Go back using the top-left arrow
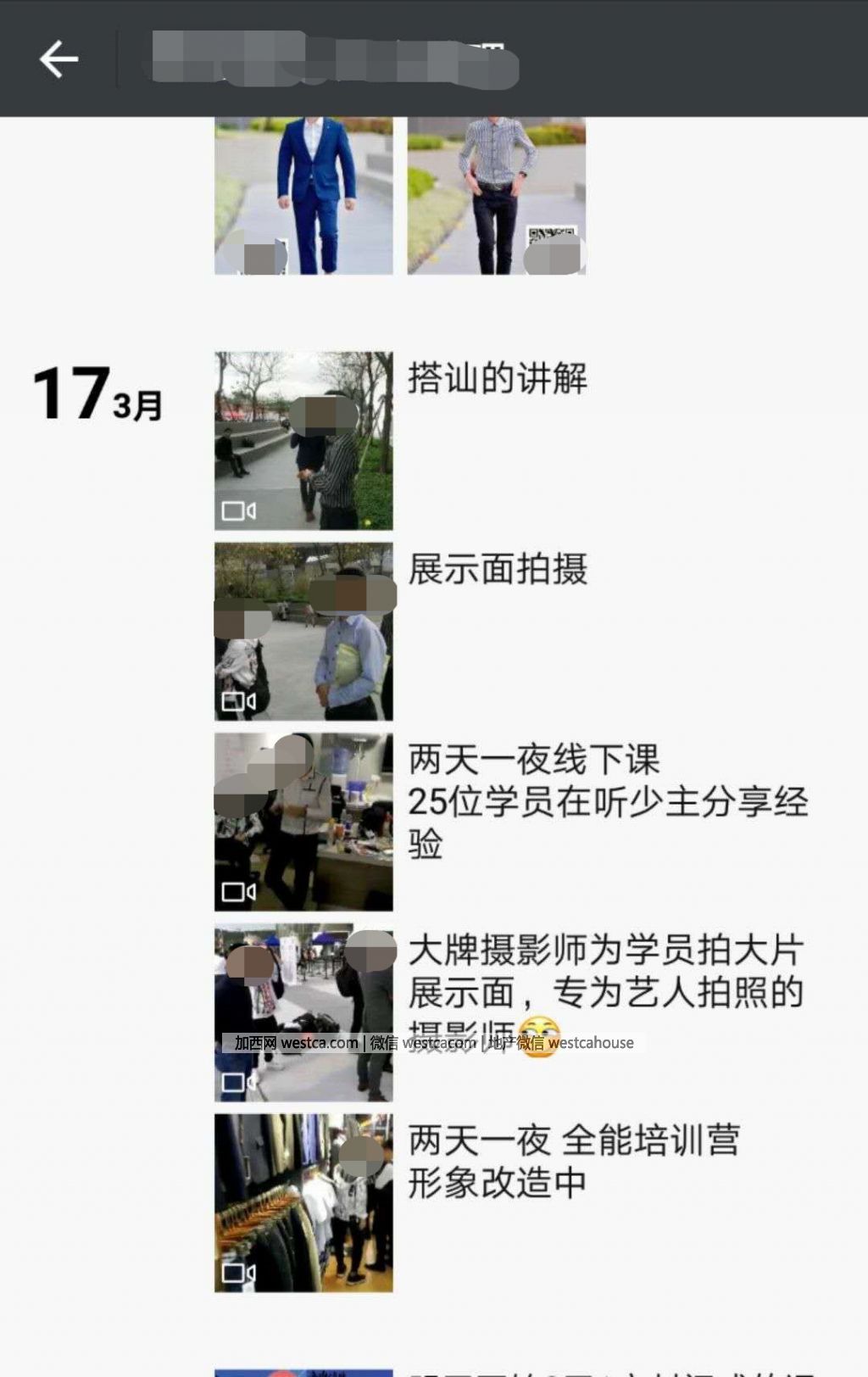 click(x=58, y=59)
